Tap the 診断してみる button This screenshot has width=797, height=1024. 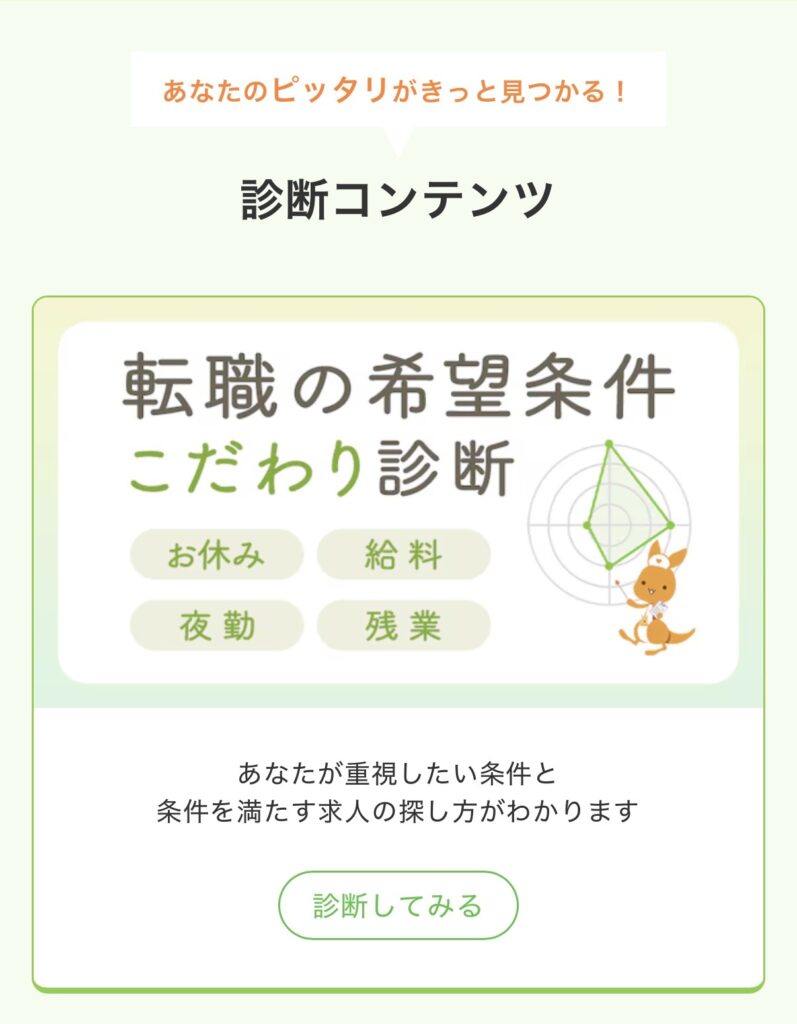pyautogui.click(x=398, y=906)
